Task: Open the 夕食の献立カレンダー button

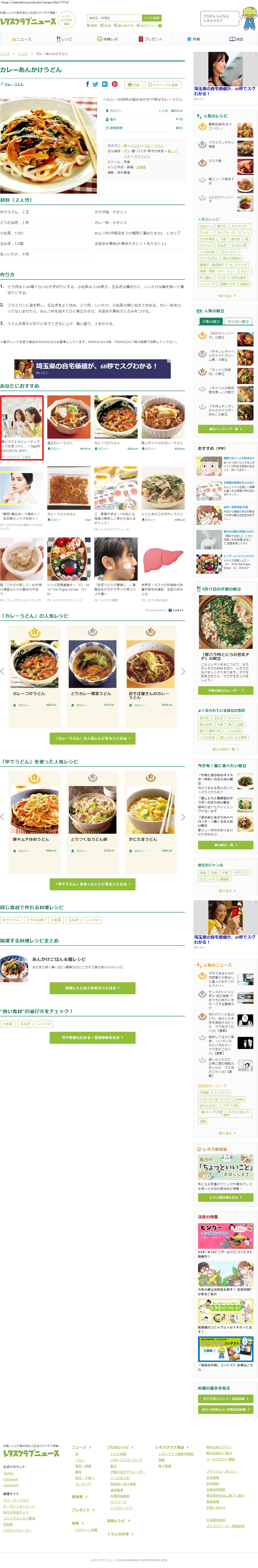Action: (x=225, y=690)
